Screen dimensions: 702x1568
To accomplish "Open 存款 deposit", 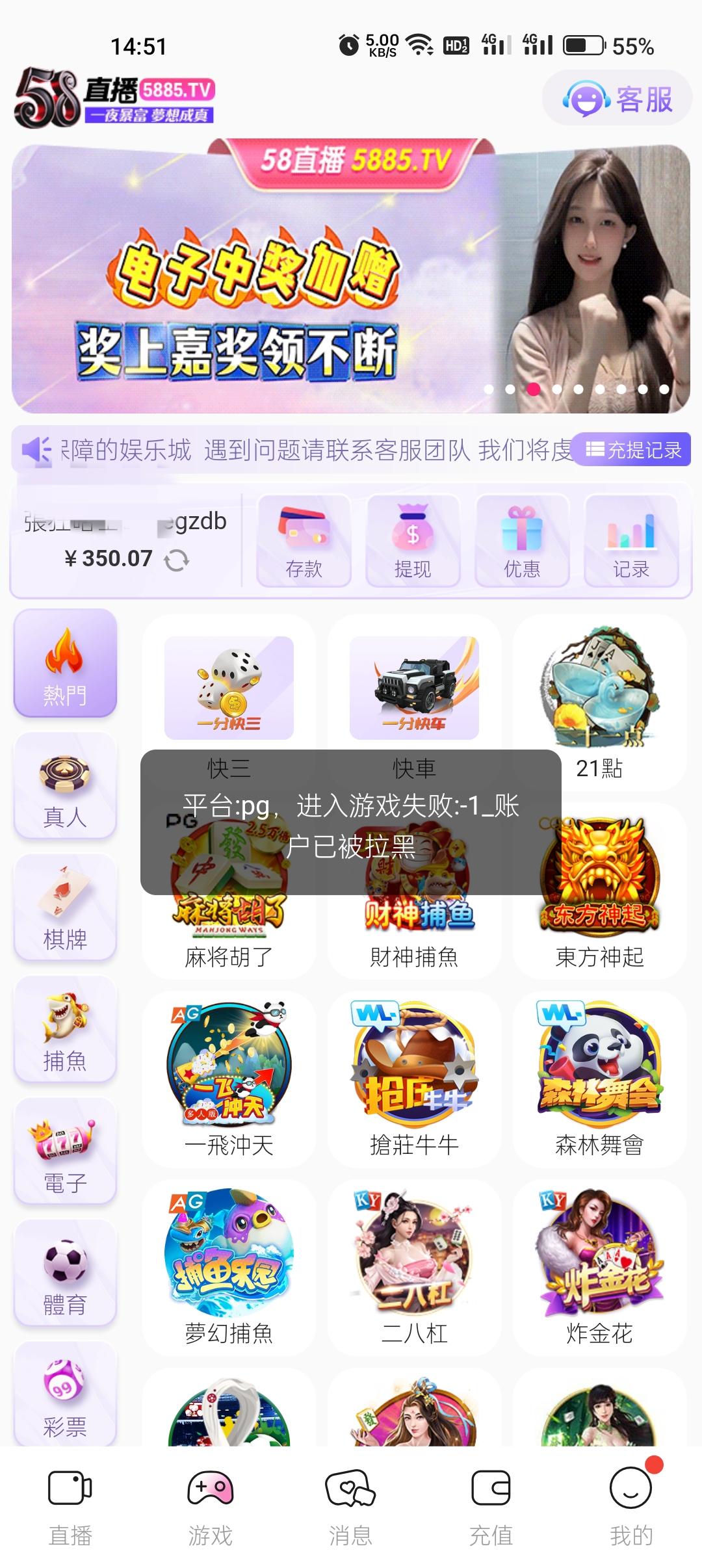I will tap(304, 541).
